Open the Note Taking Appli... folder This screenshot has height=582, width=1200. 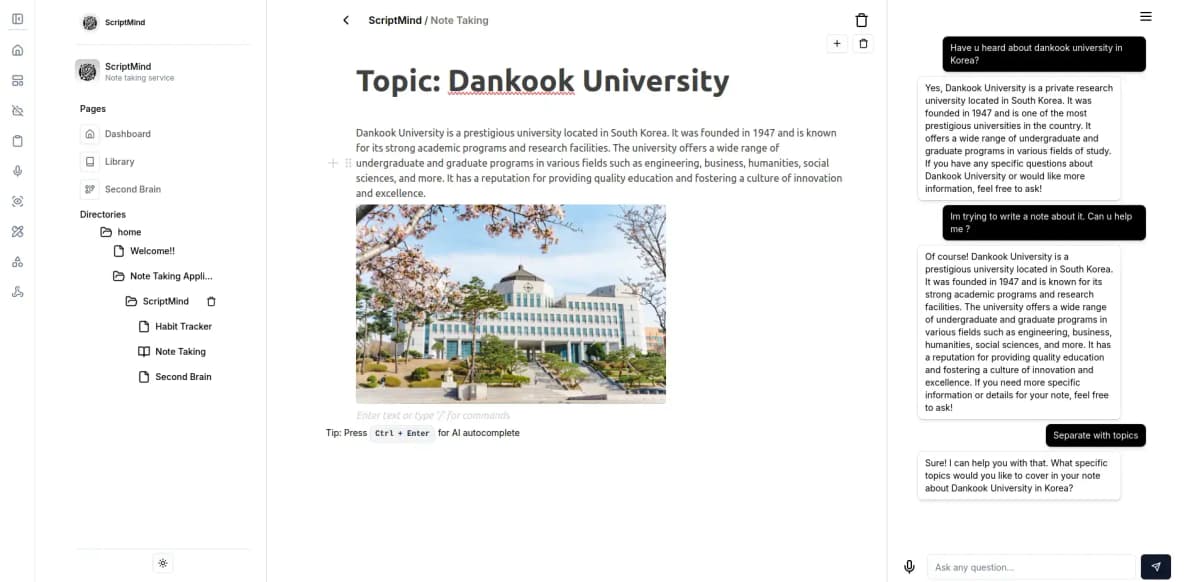170,276
